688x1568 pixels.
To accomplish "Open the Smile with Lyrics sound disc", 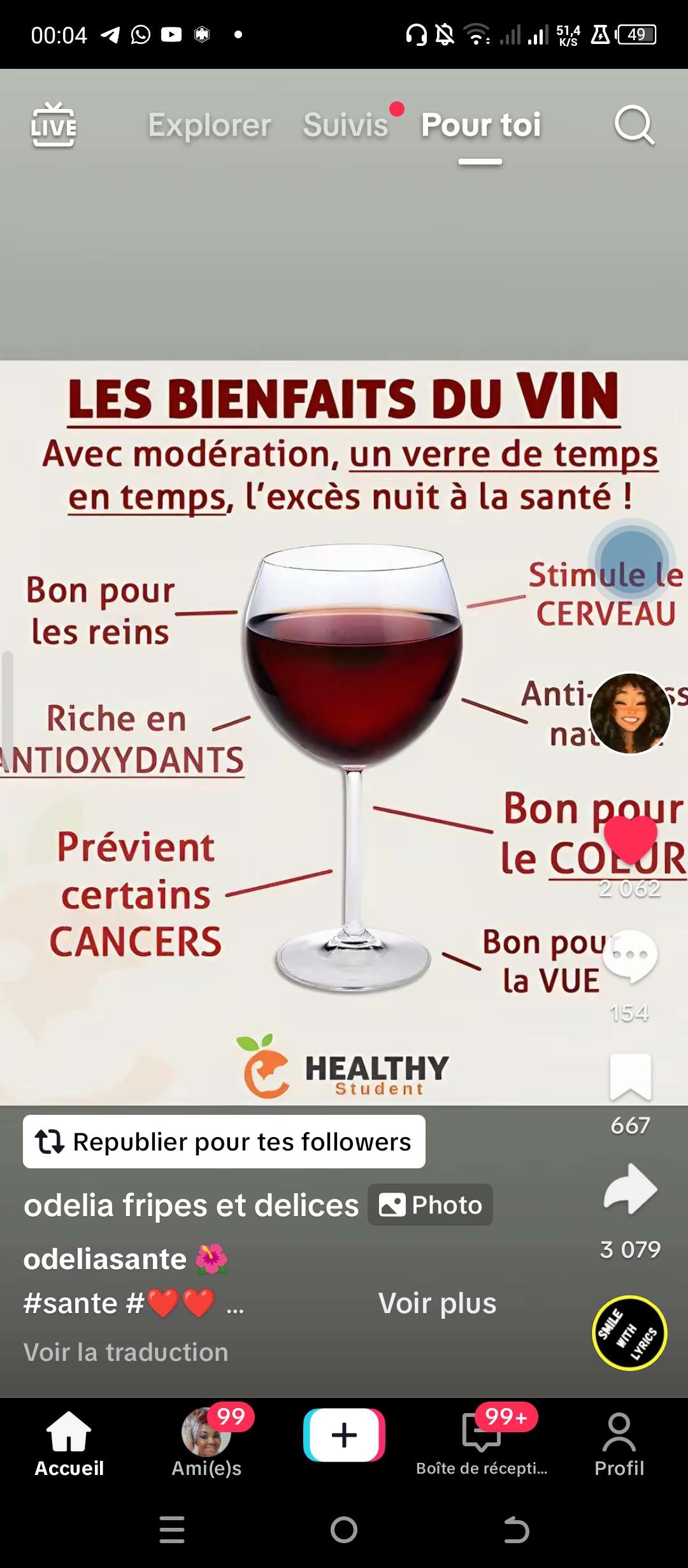I will (x=629, y=1333).
